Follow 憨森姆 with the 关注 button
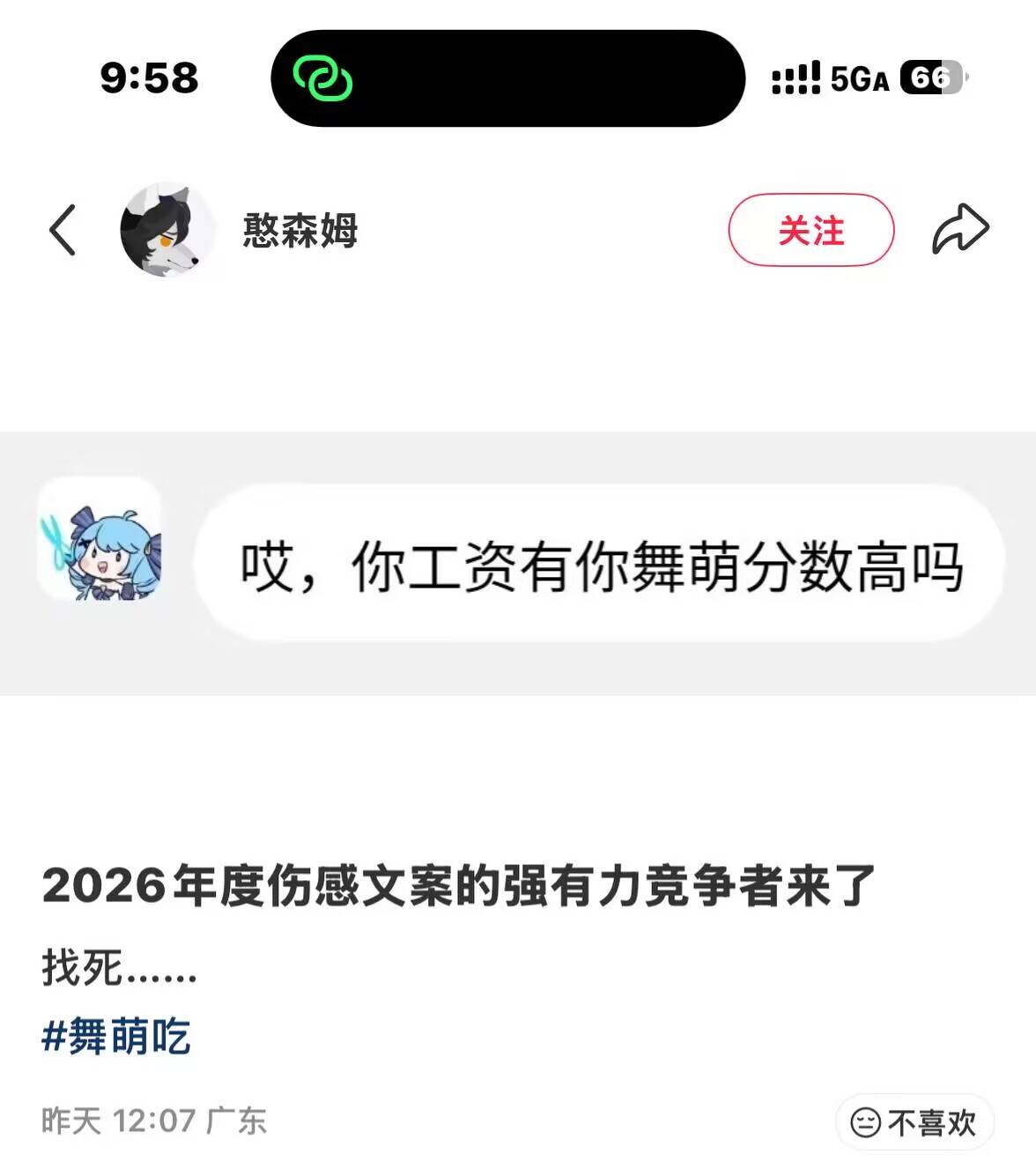This screenshot has width=1036, height=1169. pos(810,230)
